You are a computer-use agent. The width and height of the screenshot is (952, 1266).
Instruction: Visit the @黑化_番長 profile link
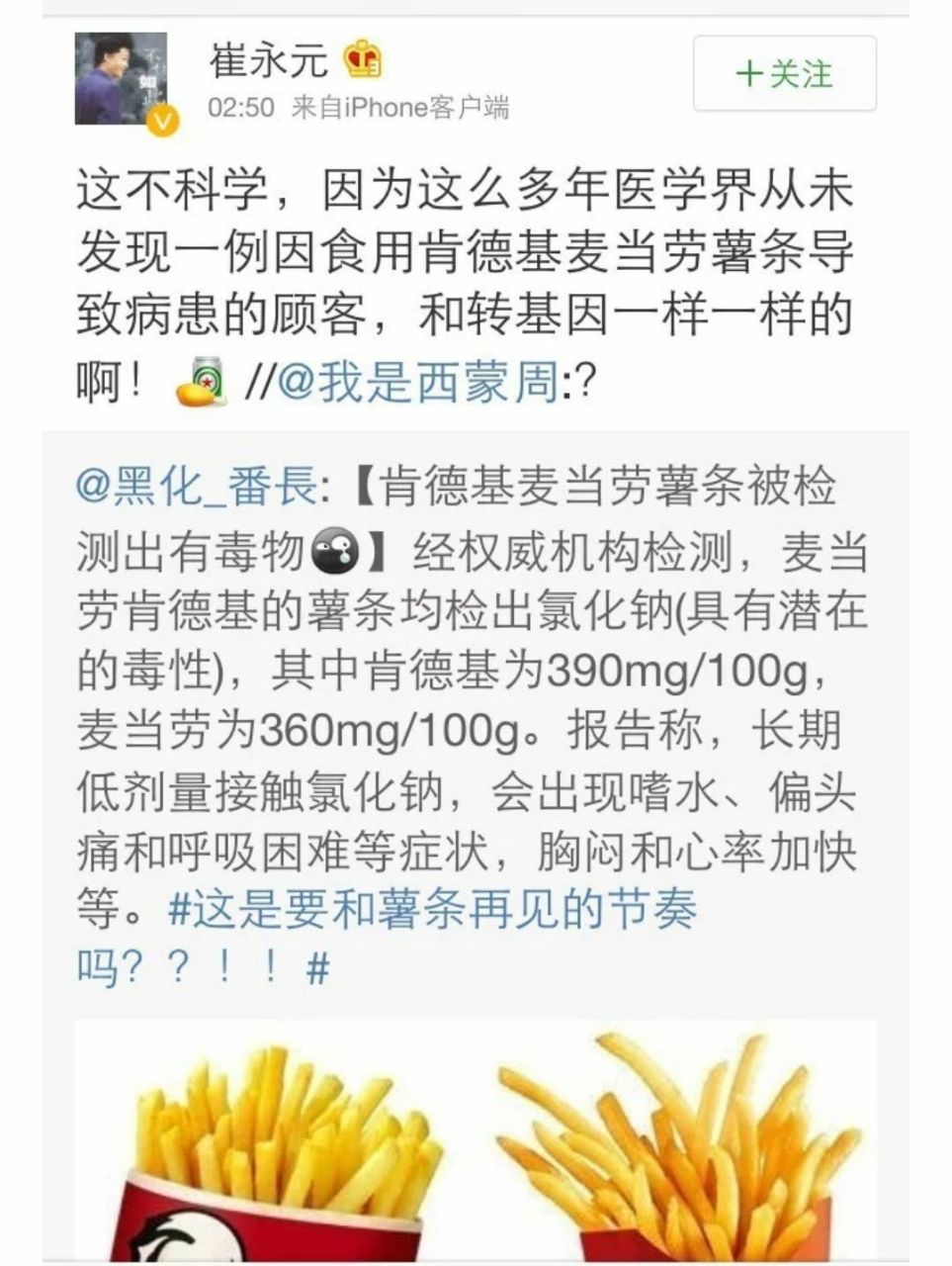[197, 488]
